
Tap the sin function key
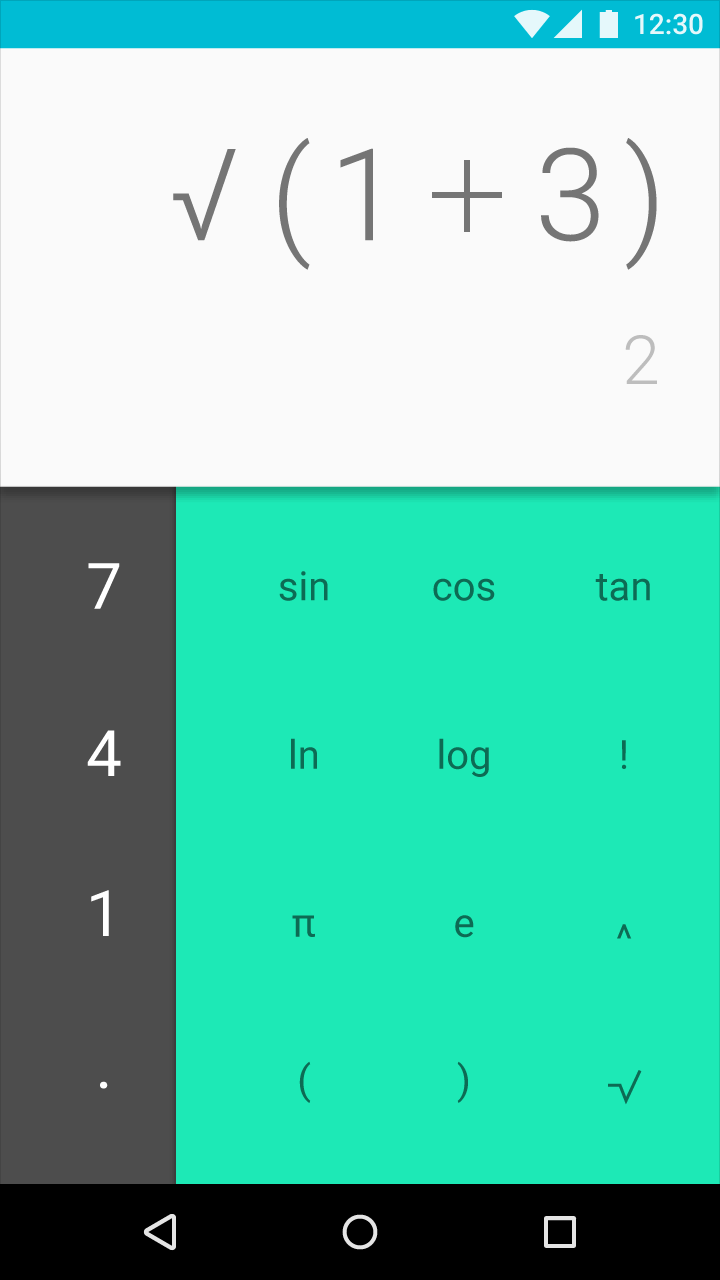click(x=304, y=587)
